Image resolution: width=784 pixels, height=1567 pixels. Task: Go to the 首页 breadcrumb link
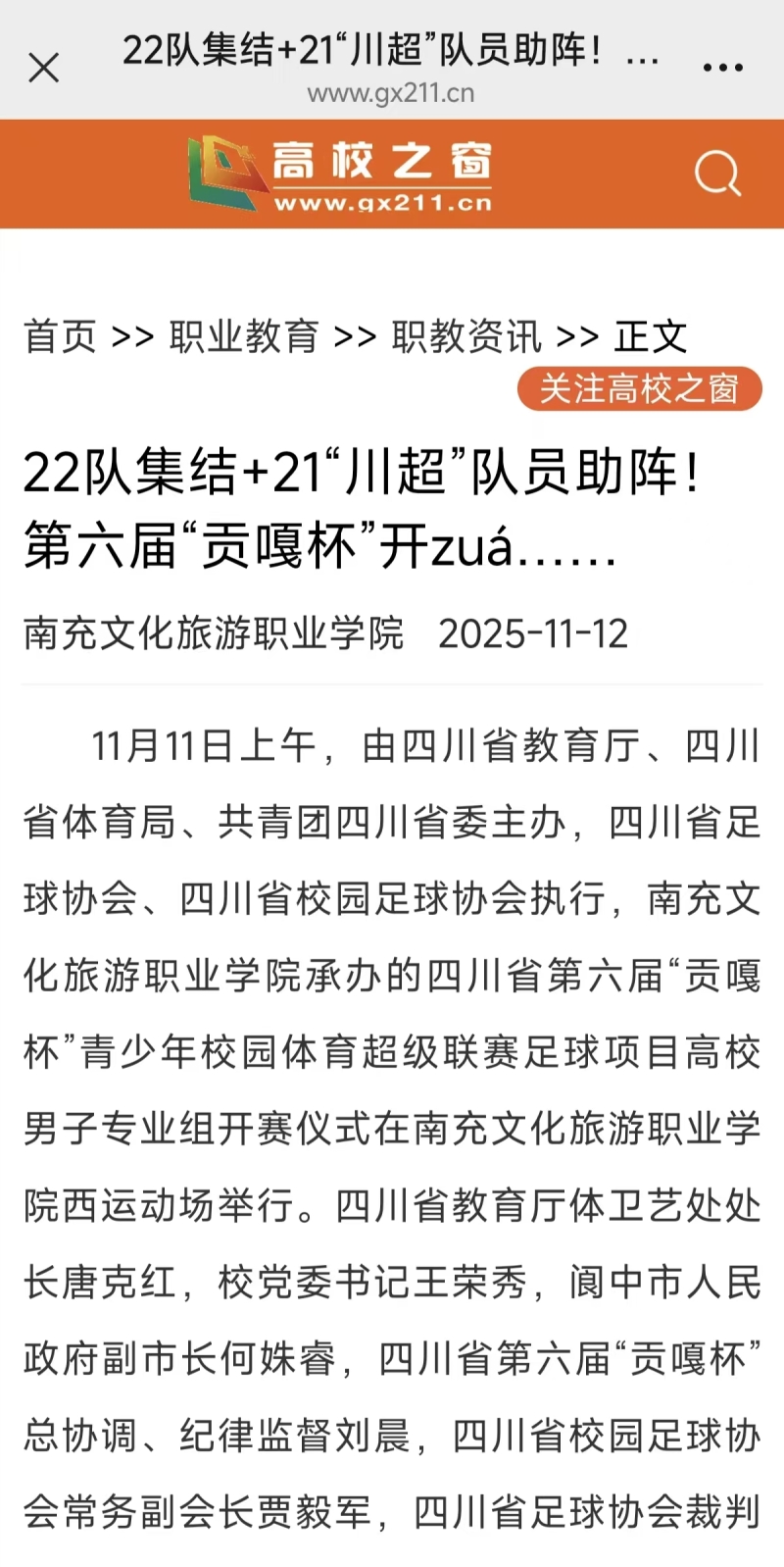(60, 336)
